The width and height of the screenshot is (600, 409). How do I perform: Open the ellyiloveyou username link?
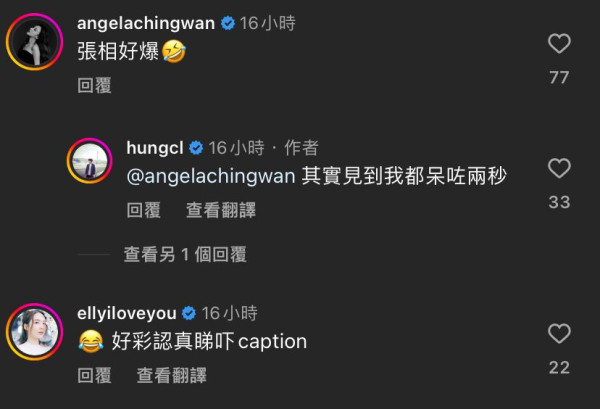(x=126, y=313)
